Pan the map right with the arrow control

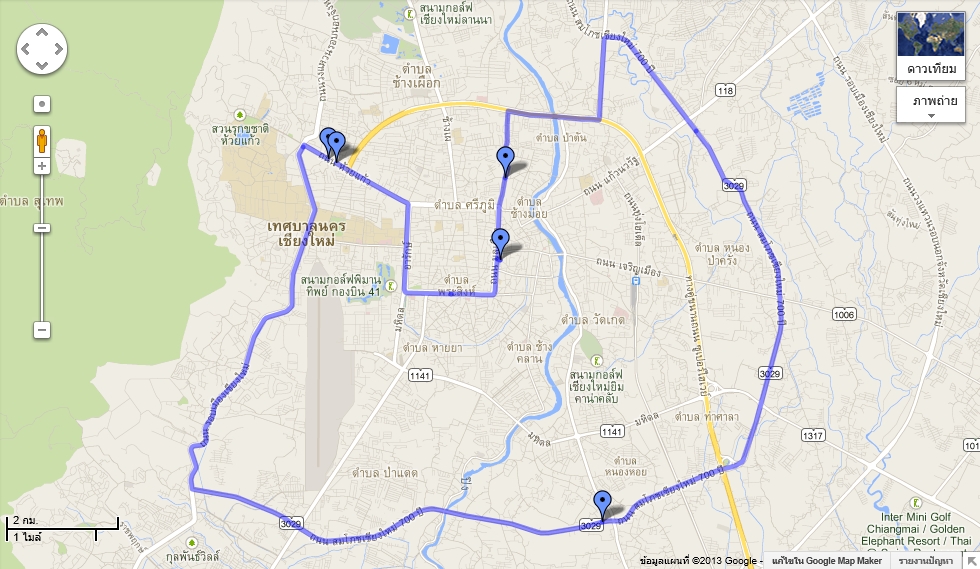56,48
